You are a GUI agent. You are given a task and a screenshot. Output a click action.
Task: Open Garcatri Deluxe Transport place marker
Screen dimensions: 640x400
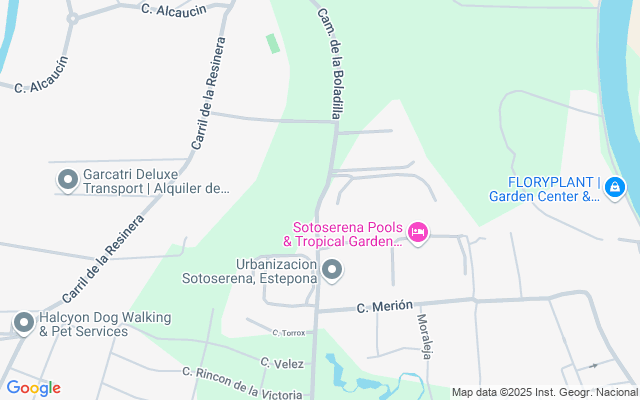pos(68,180)
